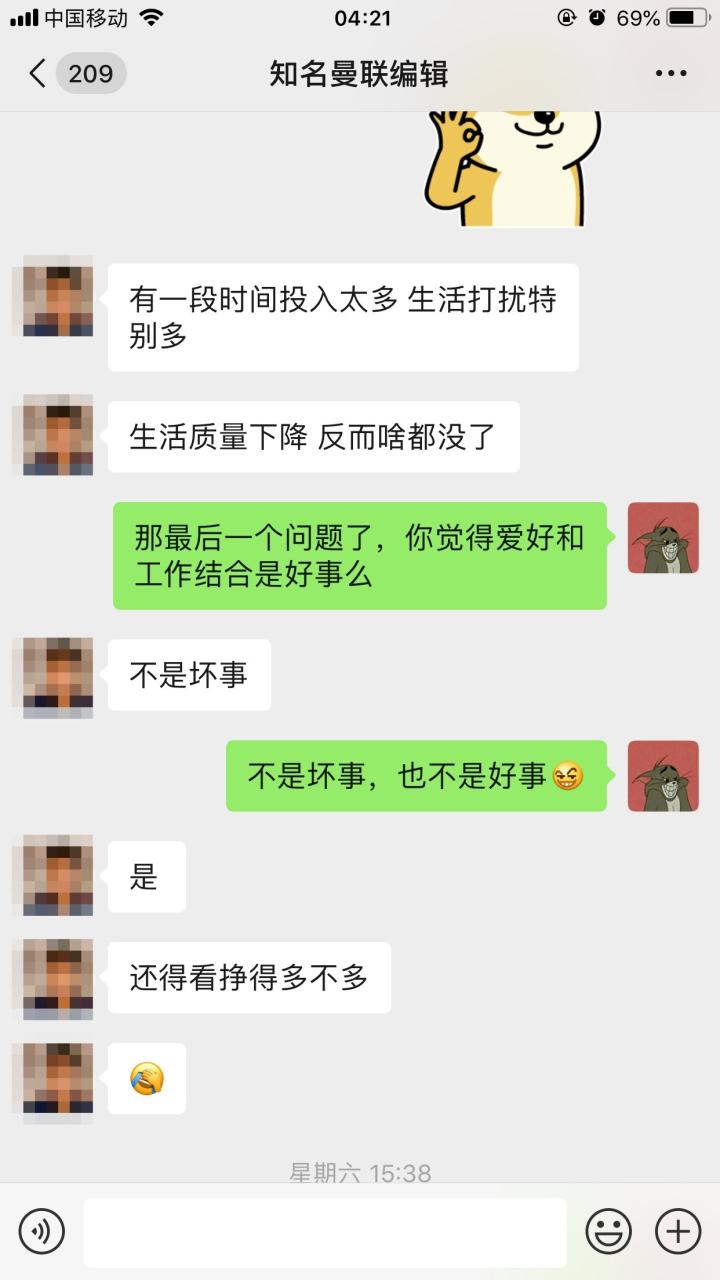Go back to the chat list

(38, 74)
